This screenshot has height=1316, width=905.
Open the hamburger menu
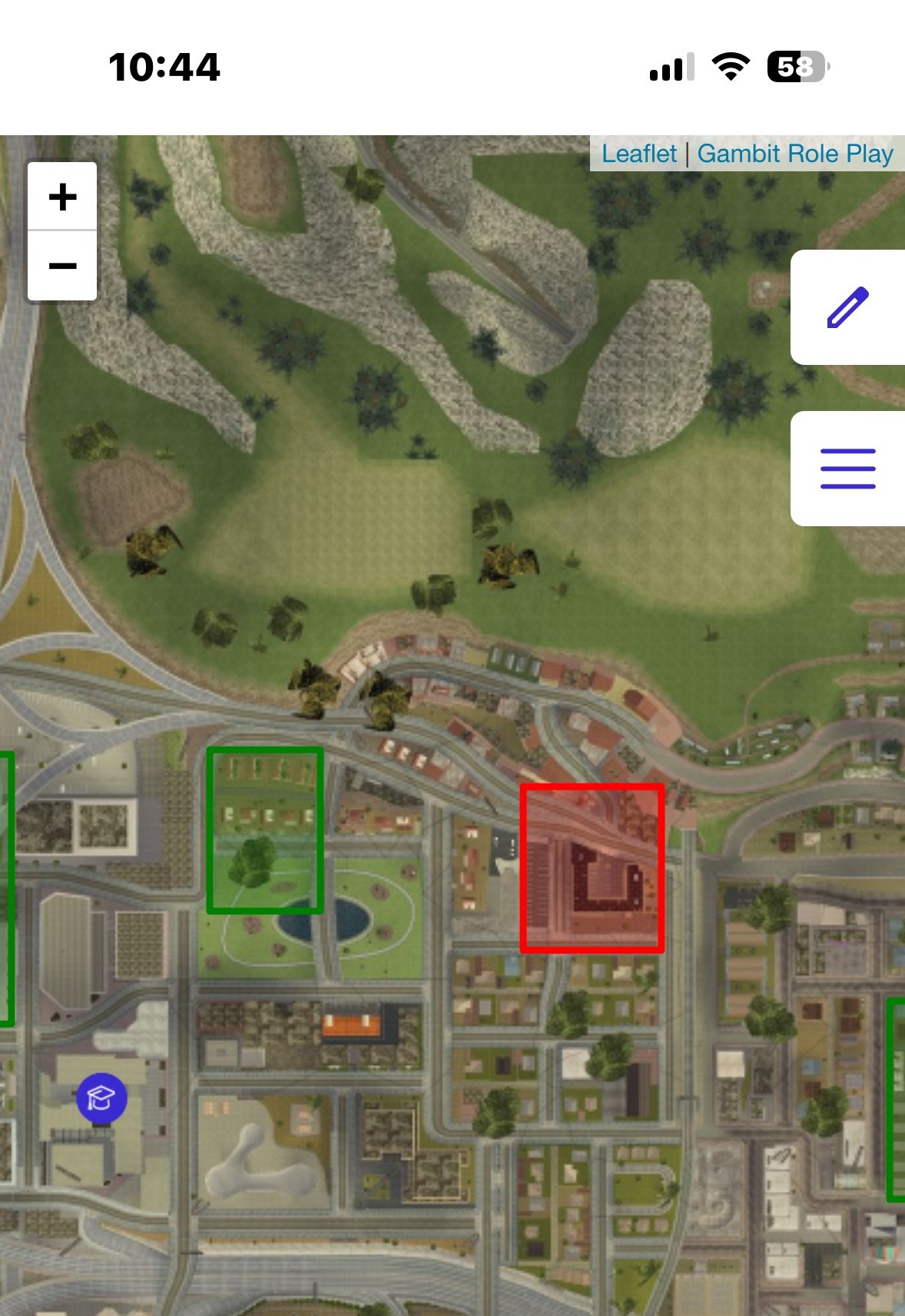(x=847, y=469)
